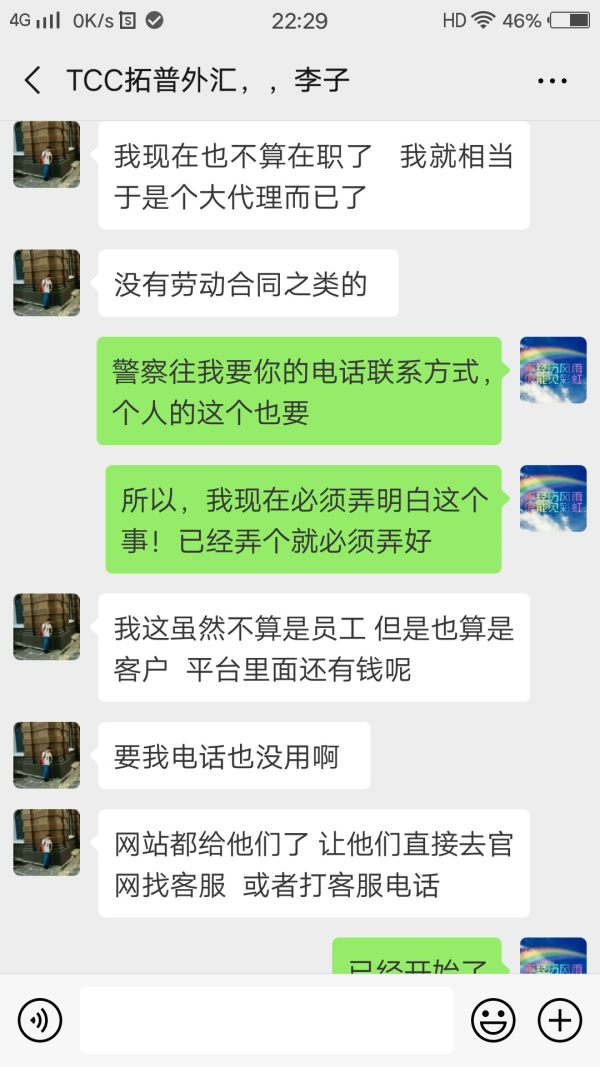Open own avatar beside 警察往我要你的电话 message
600x1067 pixels.
[553, 370]
